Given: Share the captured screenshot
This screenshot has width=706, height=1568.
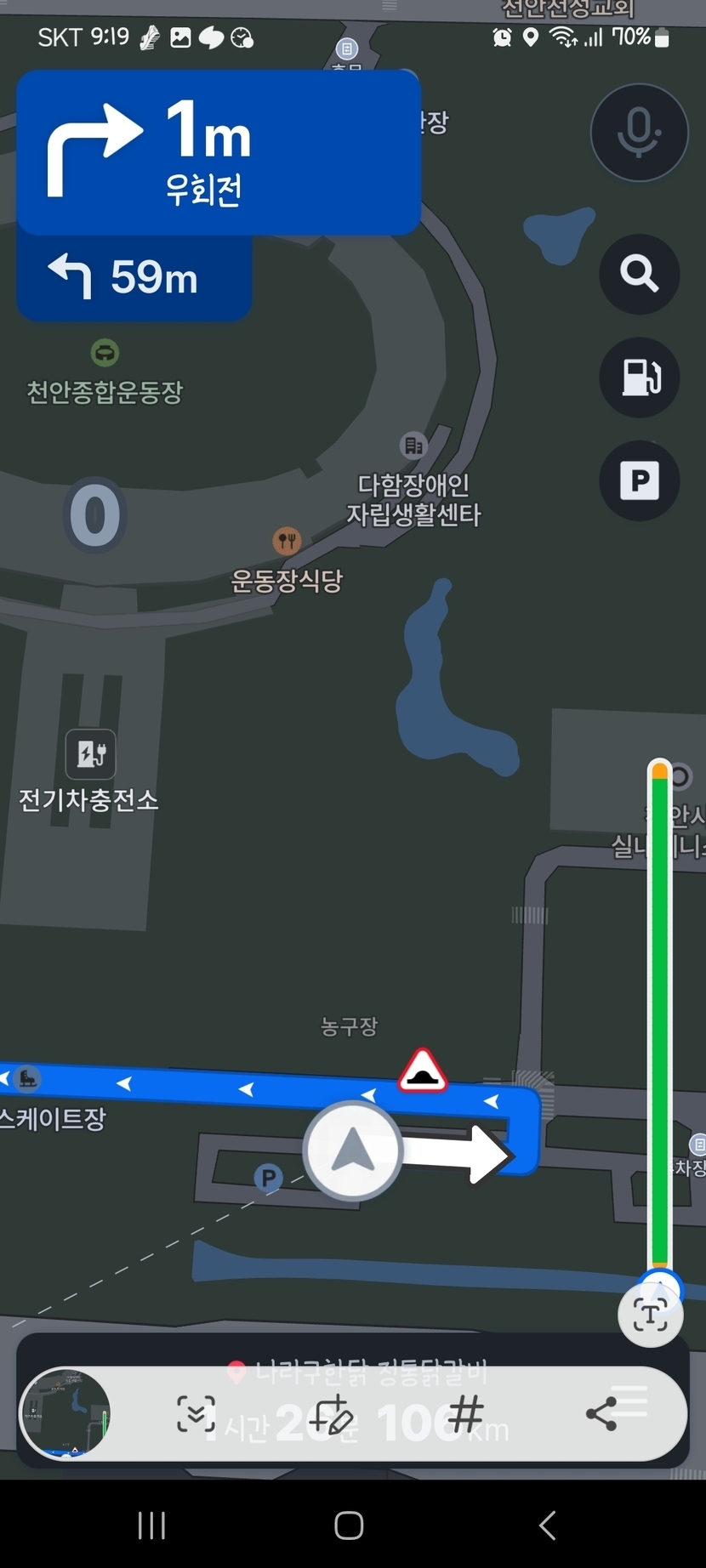Looking at the screenshot, I should pos(601,1415).
